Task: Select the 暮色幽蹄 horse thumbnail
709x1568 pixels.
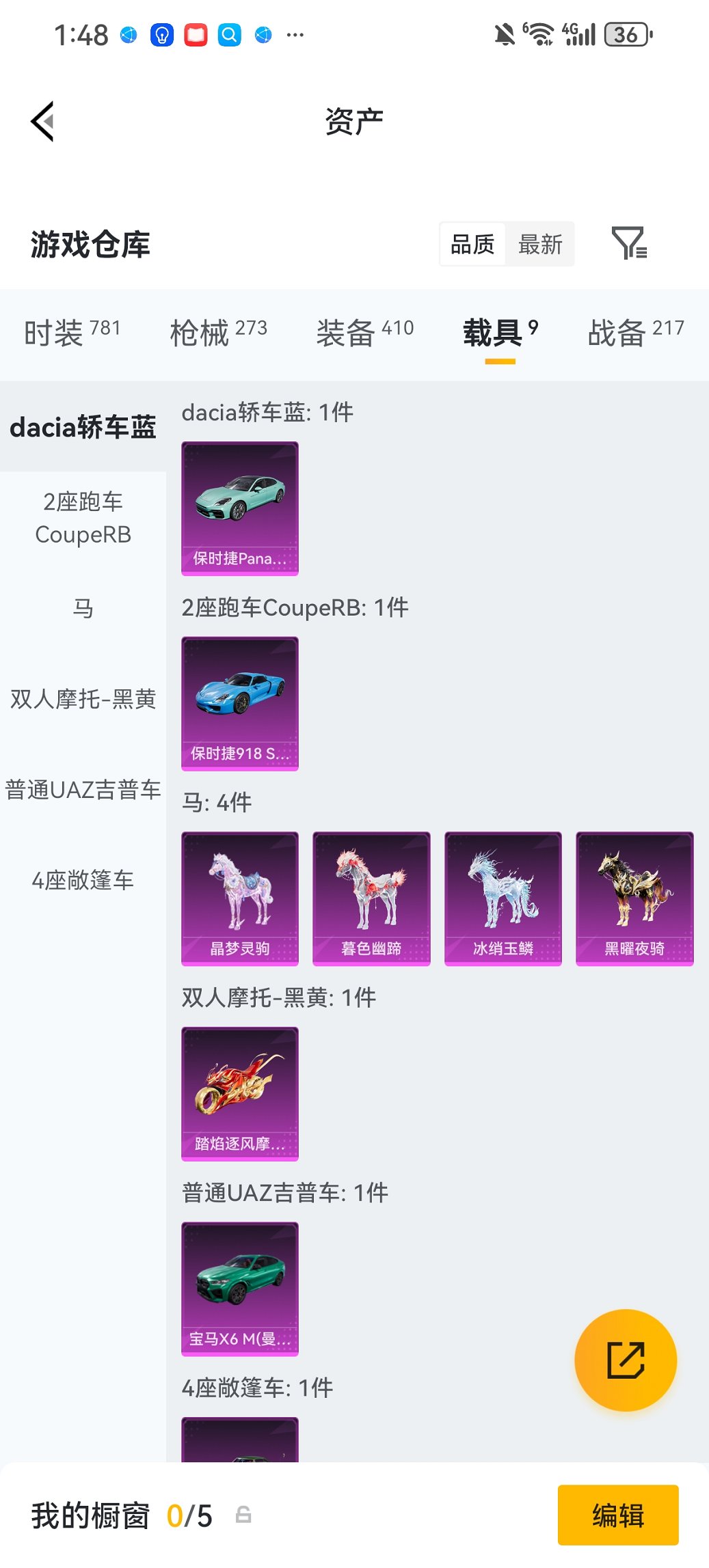Action: click(x=371, y=898)
